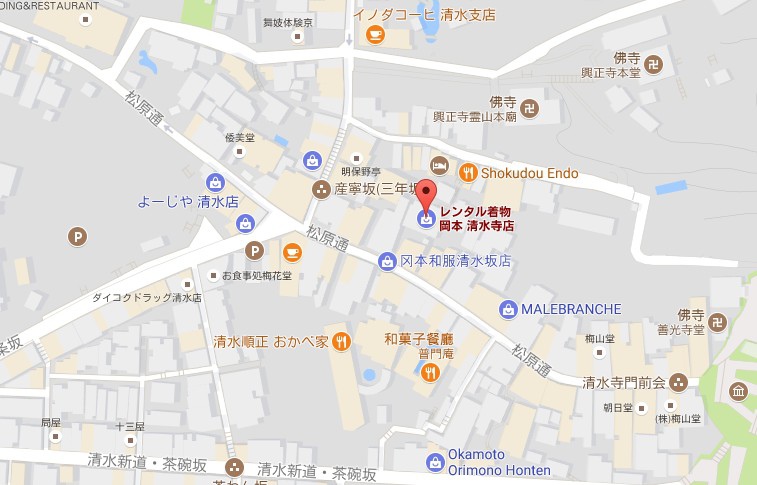Open the 産寧坂(三年坂) landmark marker

click(321, 188)
